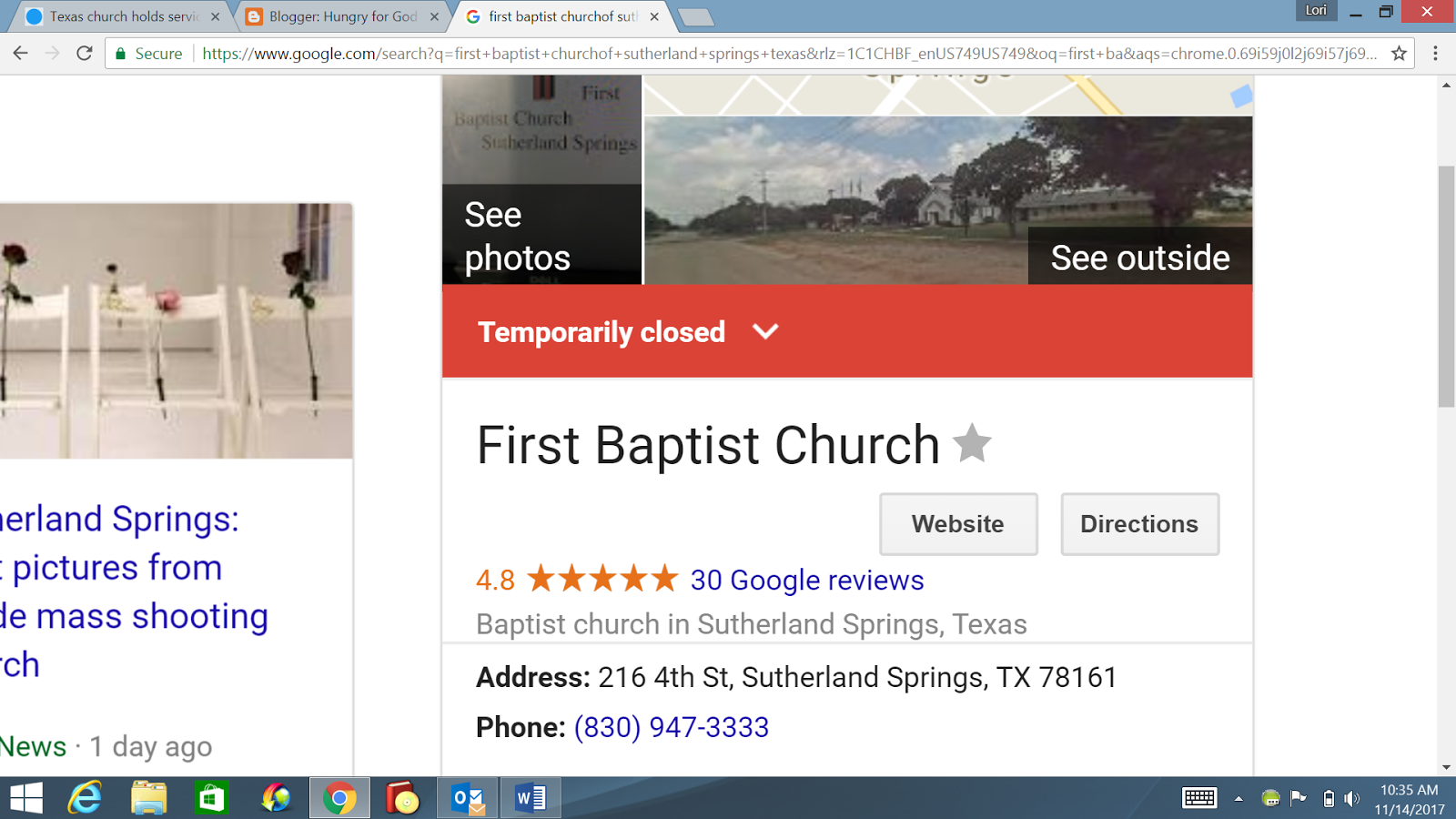Reload the current page
This screenshot has height=819, width=1456.
[x=85, y=54]
